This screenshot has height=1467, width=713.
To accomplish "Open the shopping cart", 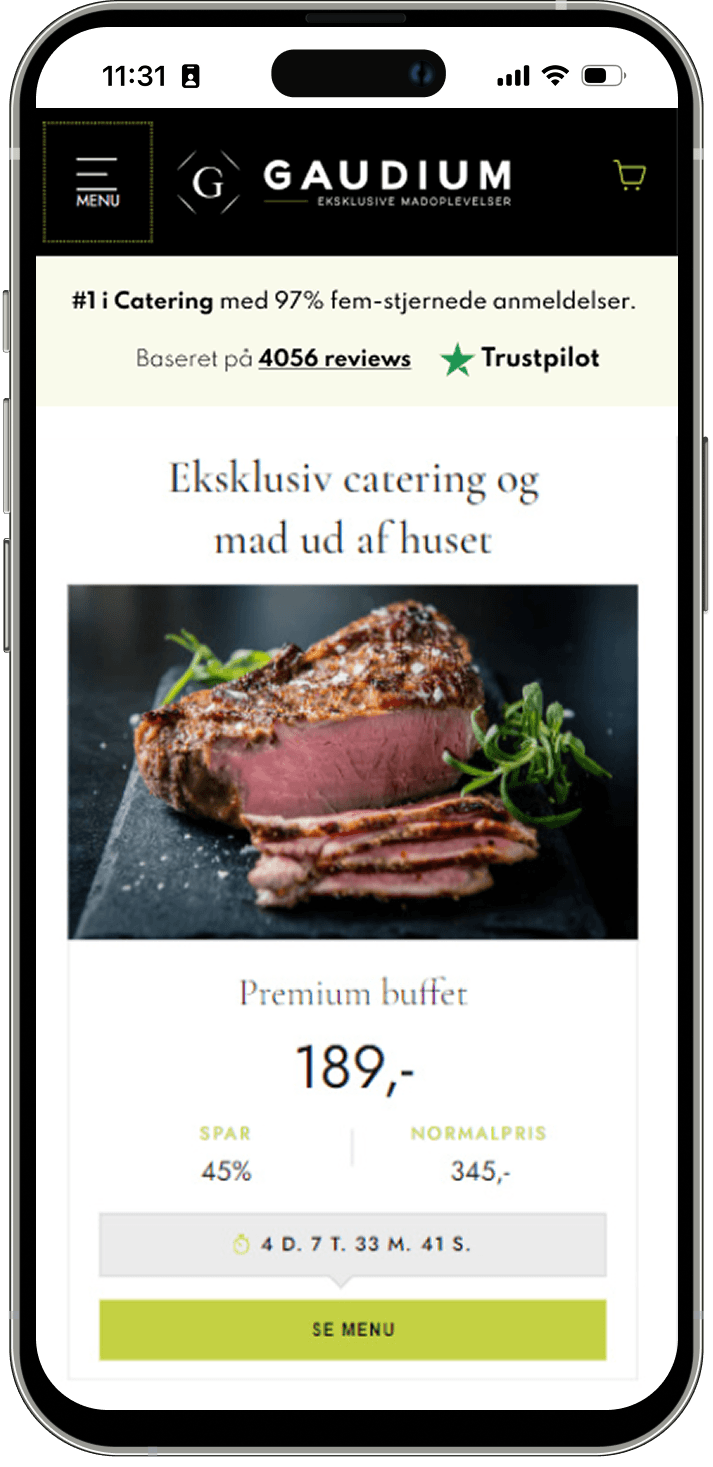I will (x=629, y=176).
